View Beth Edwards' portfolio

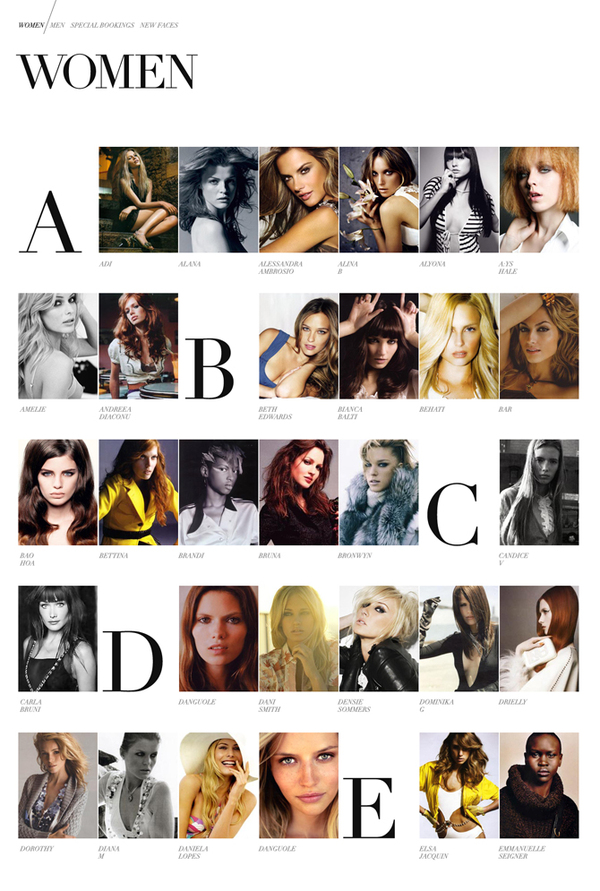(x=298, y=346)
